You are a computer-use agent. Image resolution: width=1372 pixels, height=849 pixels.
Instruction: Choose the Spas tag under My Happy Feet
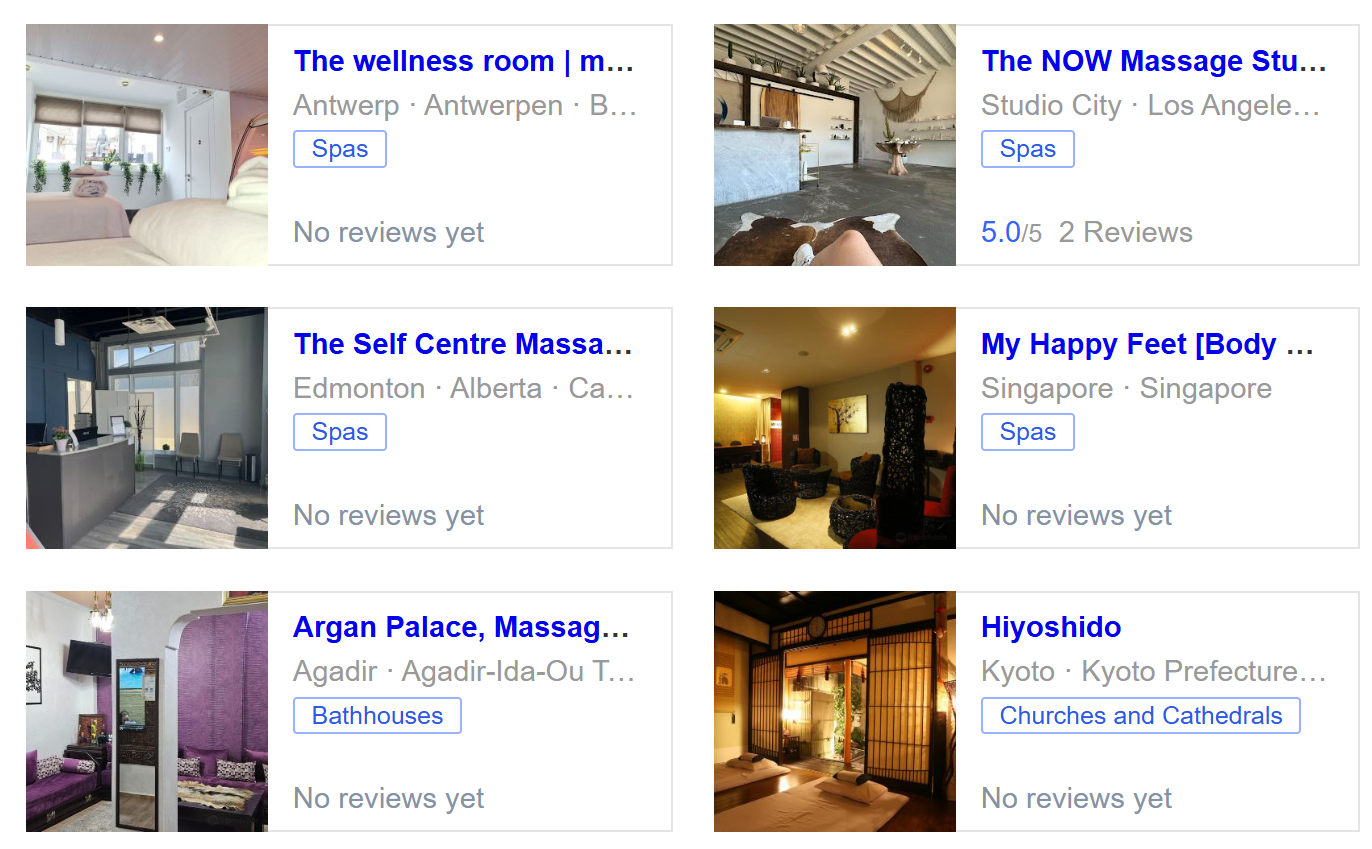pyautogui.click(x=1027, y=432)
